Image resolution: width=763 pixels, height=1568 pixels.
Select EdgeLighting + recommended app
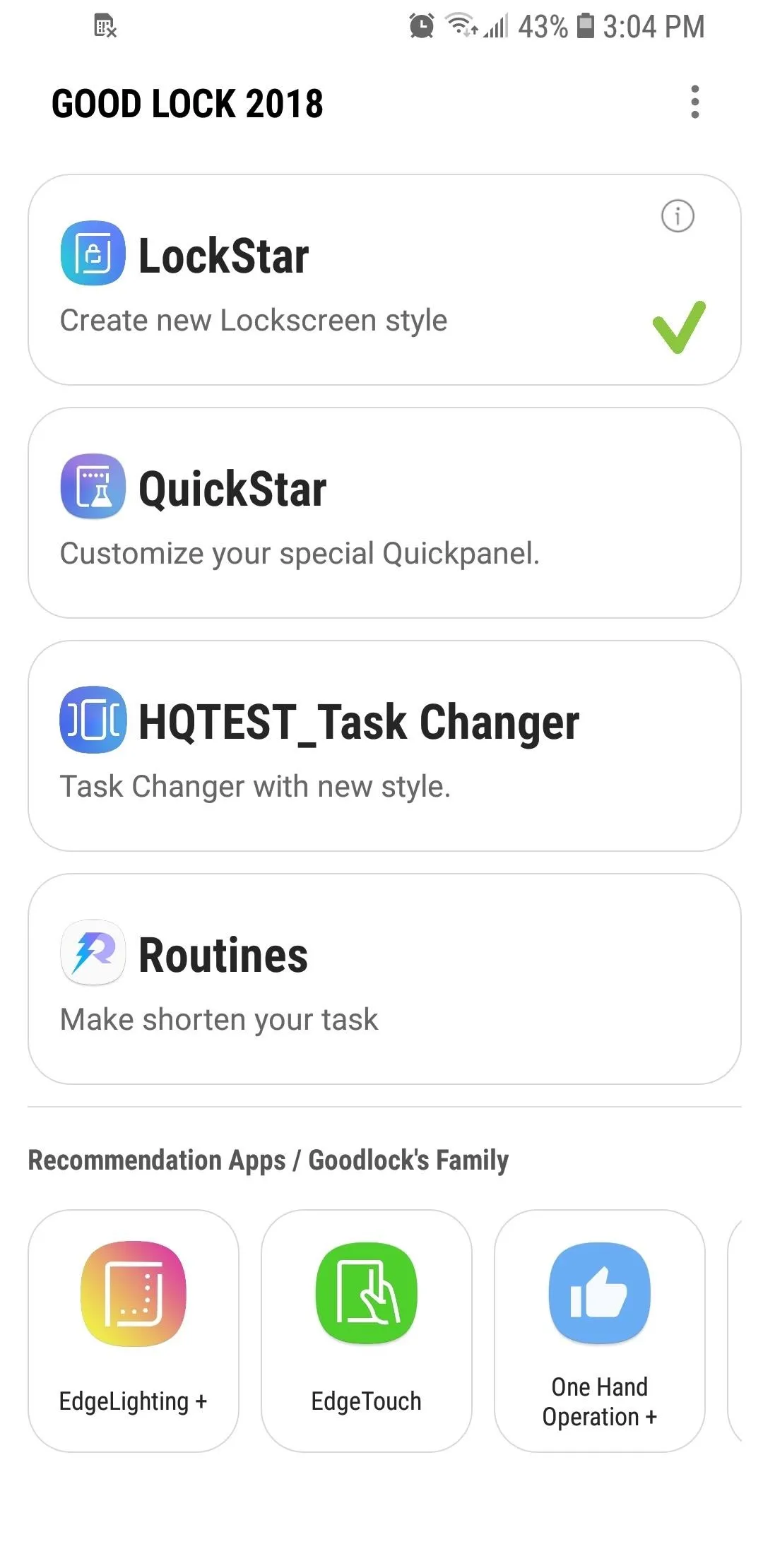pos(134,1331)
